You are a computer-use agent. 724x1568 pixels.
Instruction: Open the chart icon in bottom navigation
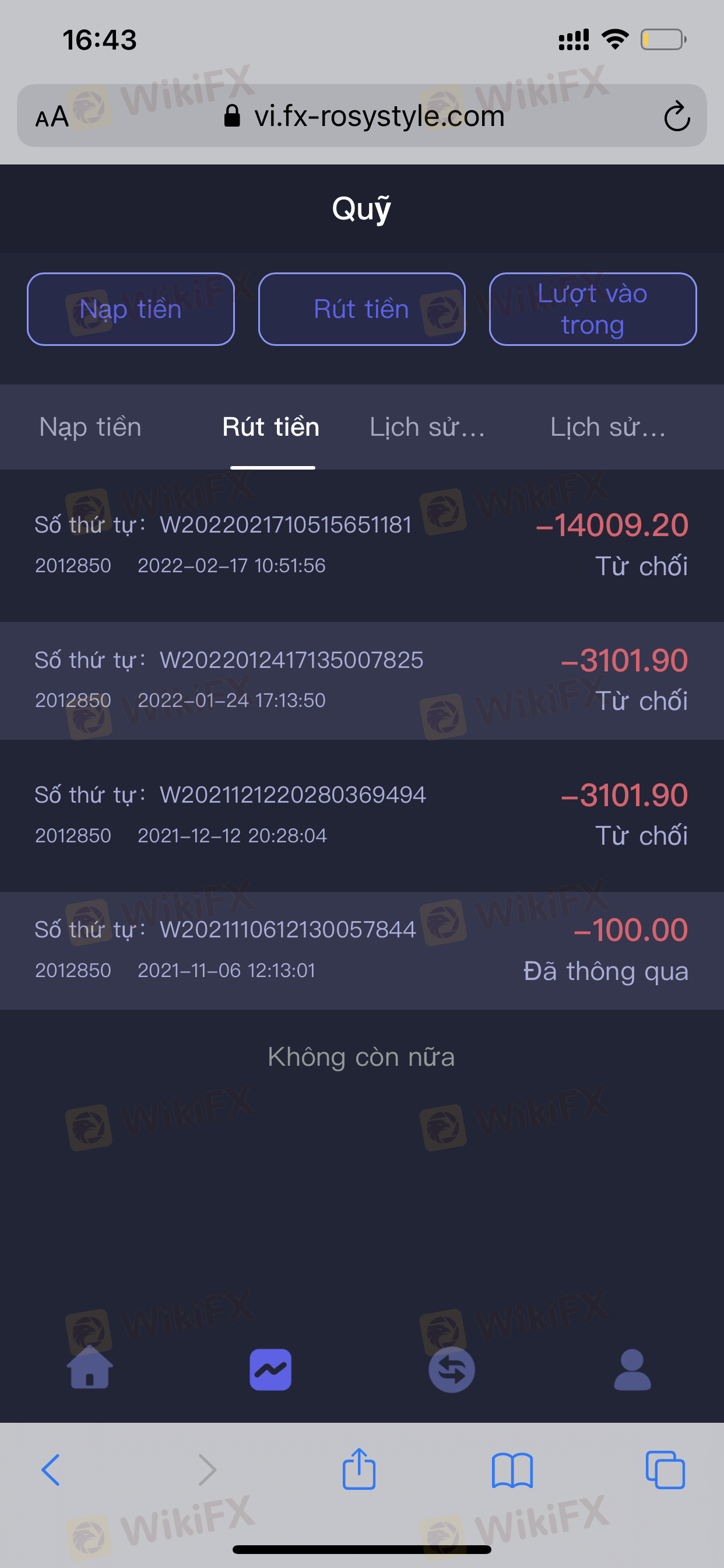(270, 1370)
